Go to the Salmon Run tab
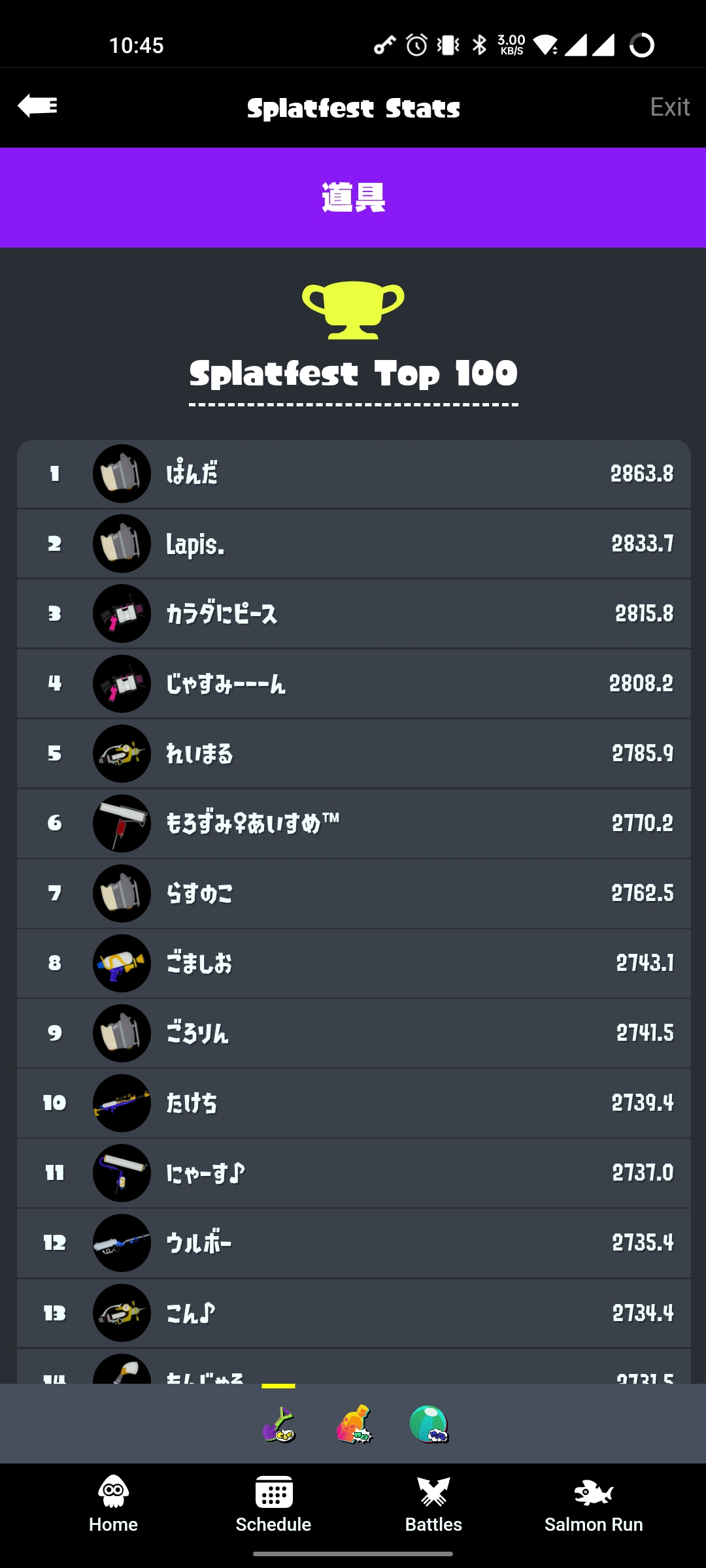 594,1503
